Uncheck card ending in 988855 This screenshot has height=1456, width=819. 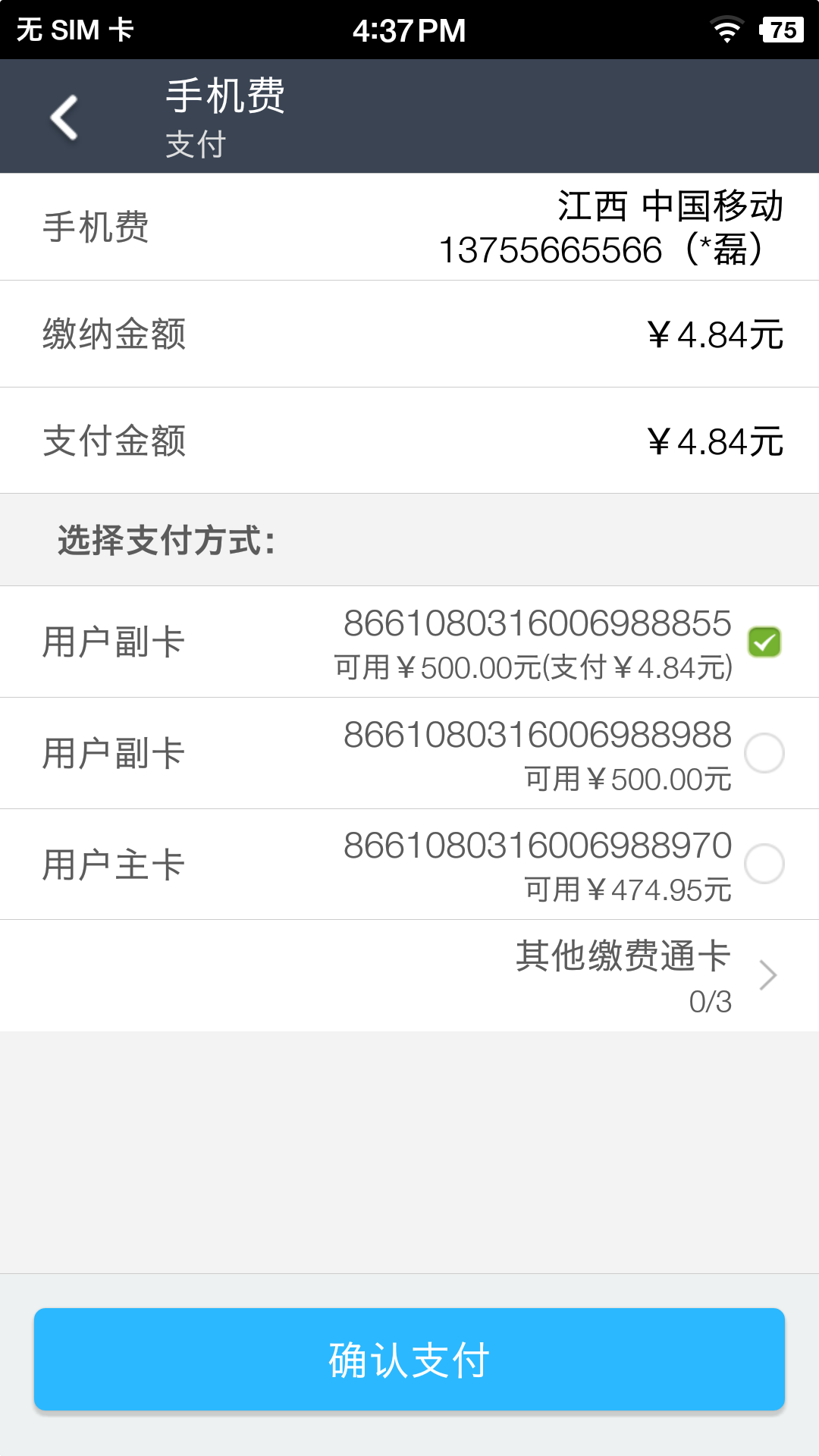coord(764,642)
